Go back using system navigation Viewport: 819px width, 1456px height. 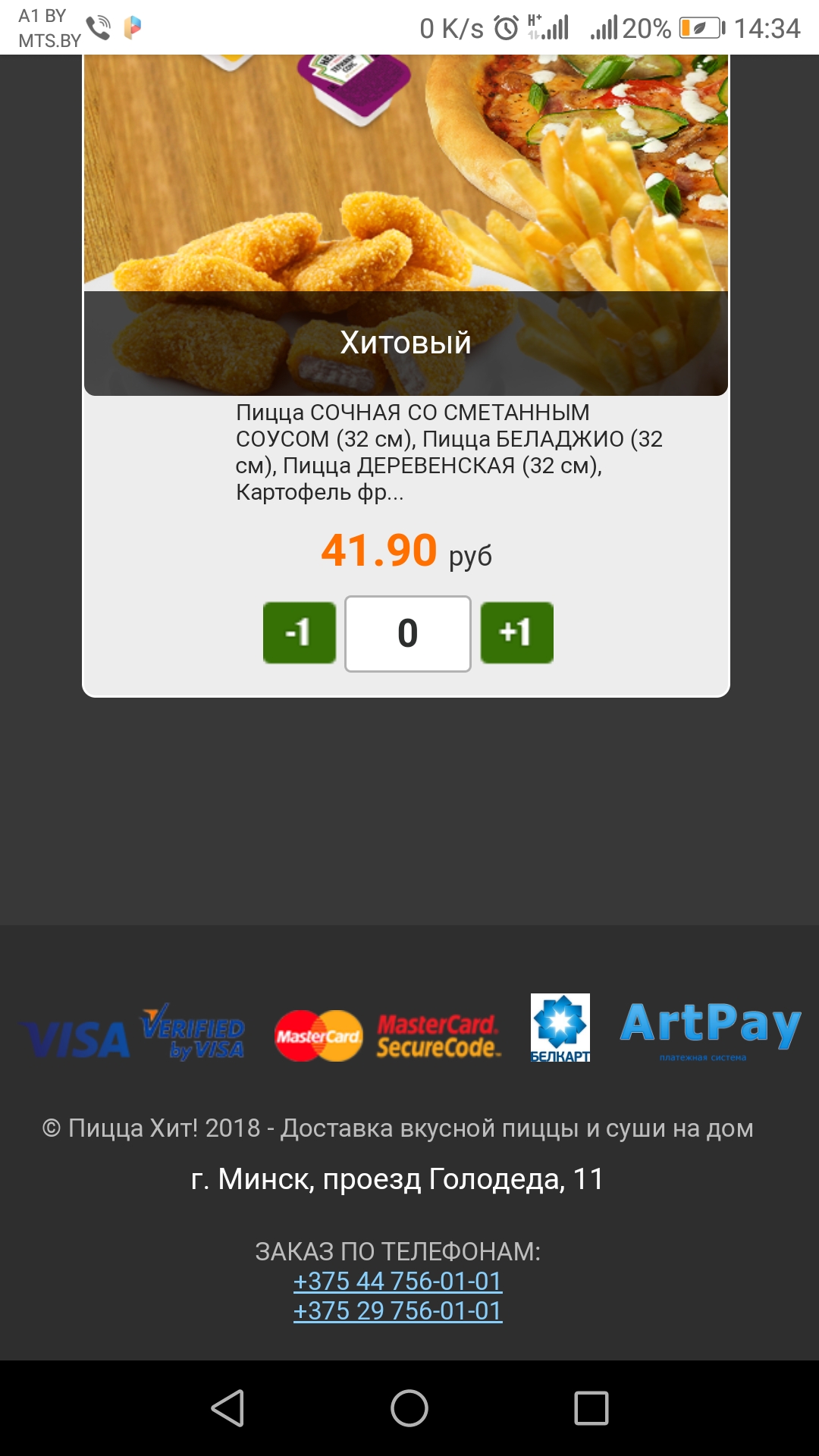pos(227,1408)
